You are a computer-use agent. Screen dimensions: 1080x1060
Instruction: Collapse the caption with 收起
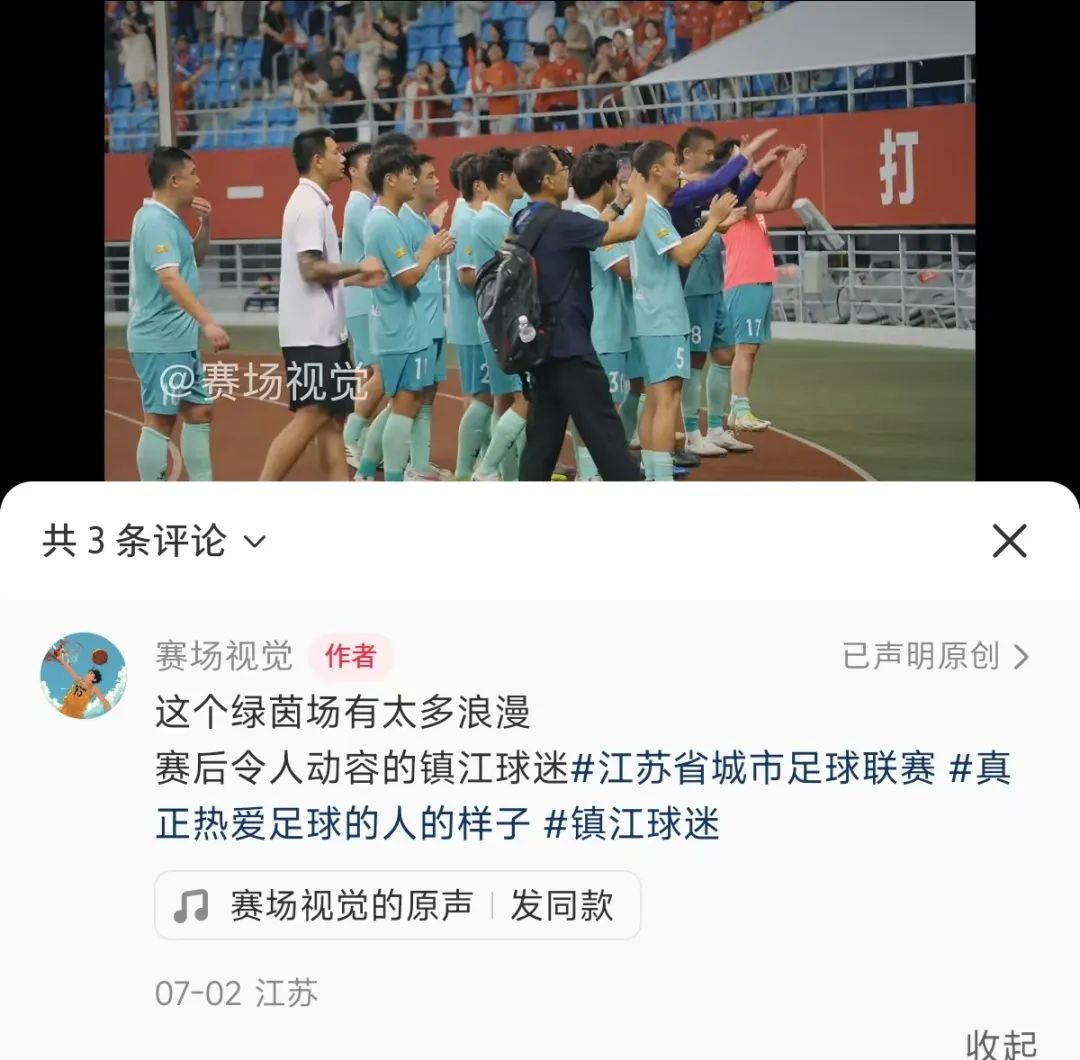(x=1002, y=1044)
